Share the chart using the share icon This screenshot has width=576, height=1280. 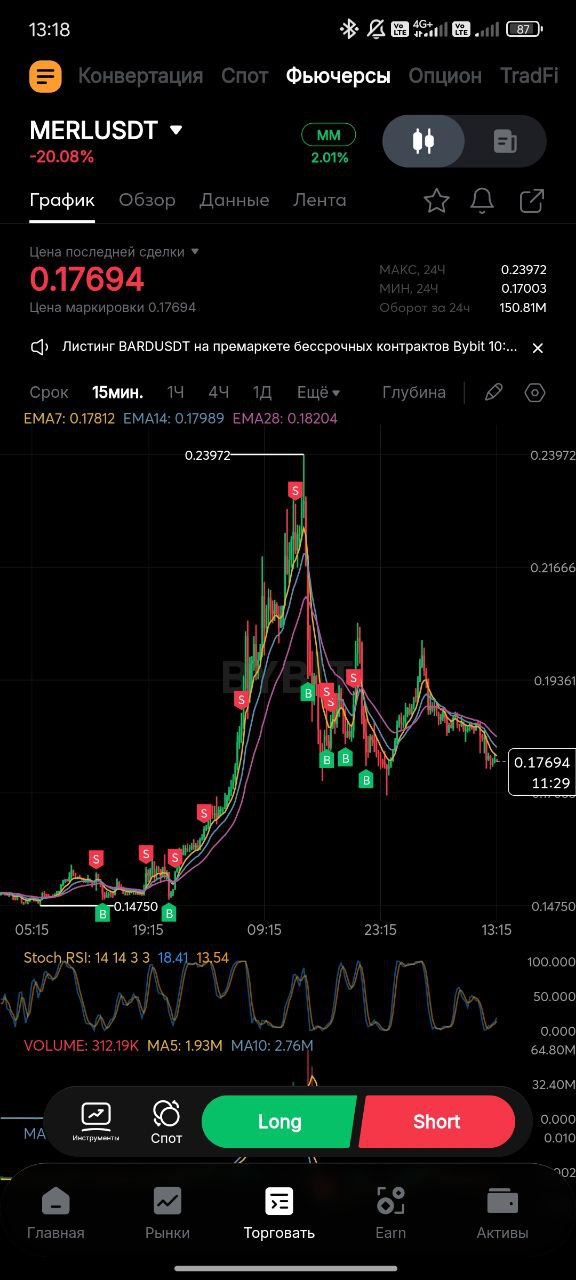(531, 201)
